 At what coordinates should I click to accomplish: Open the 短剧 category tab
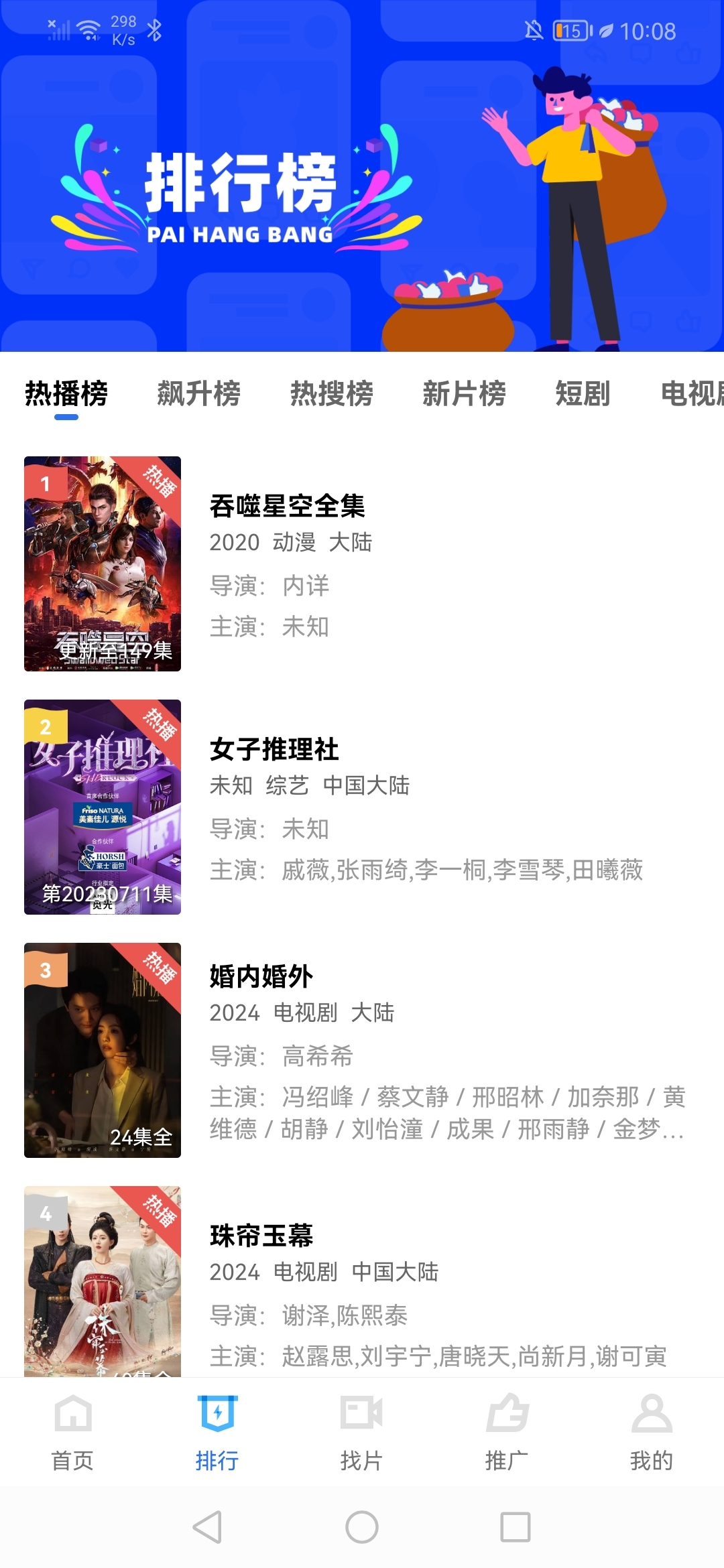coord(581,394)
